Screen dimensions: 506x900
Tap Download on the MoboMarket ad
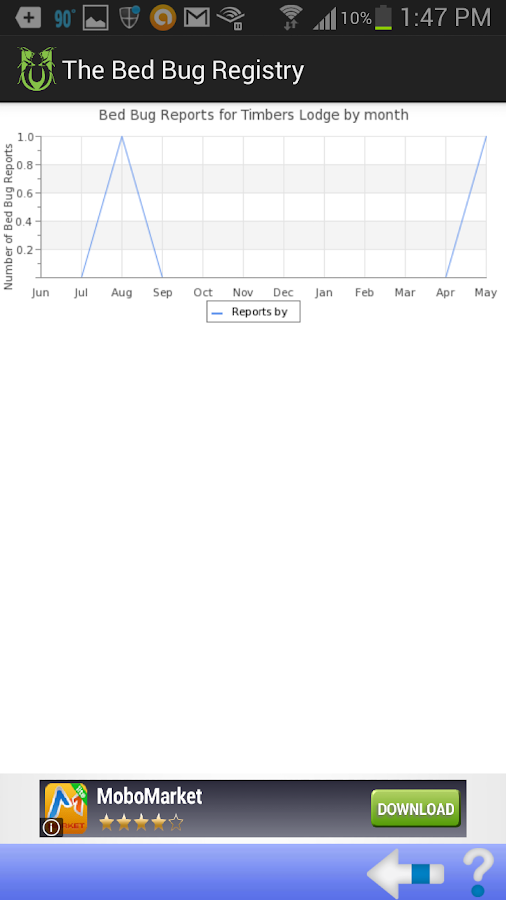(415, 808)
